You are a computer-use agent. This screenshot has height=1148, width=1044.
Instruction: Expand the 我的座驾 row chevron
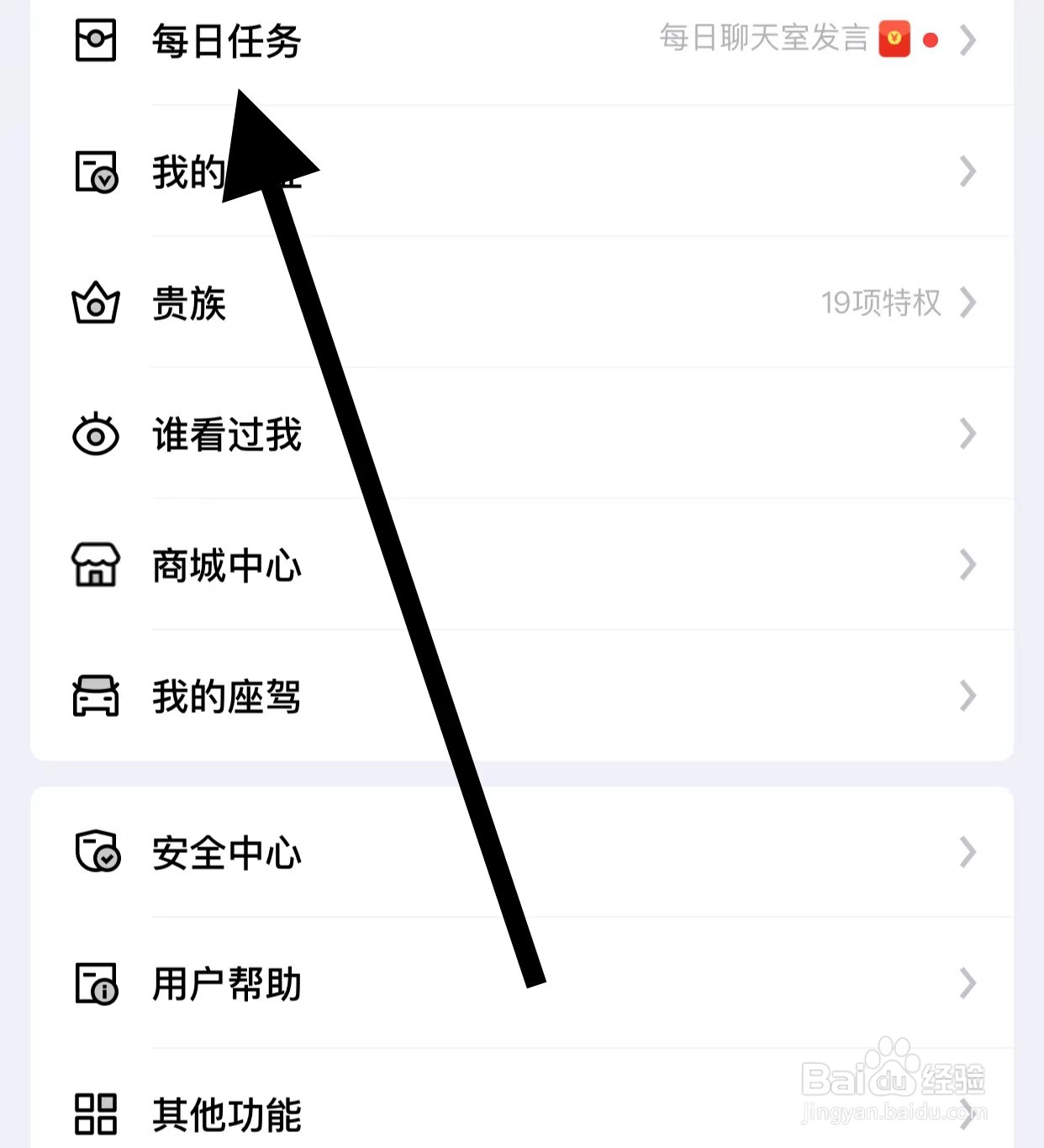(x=968, y=695)
